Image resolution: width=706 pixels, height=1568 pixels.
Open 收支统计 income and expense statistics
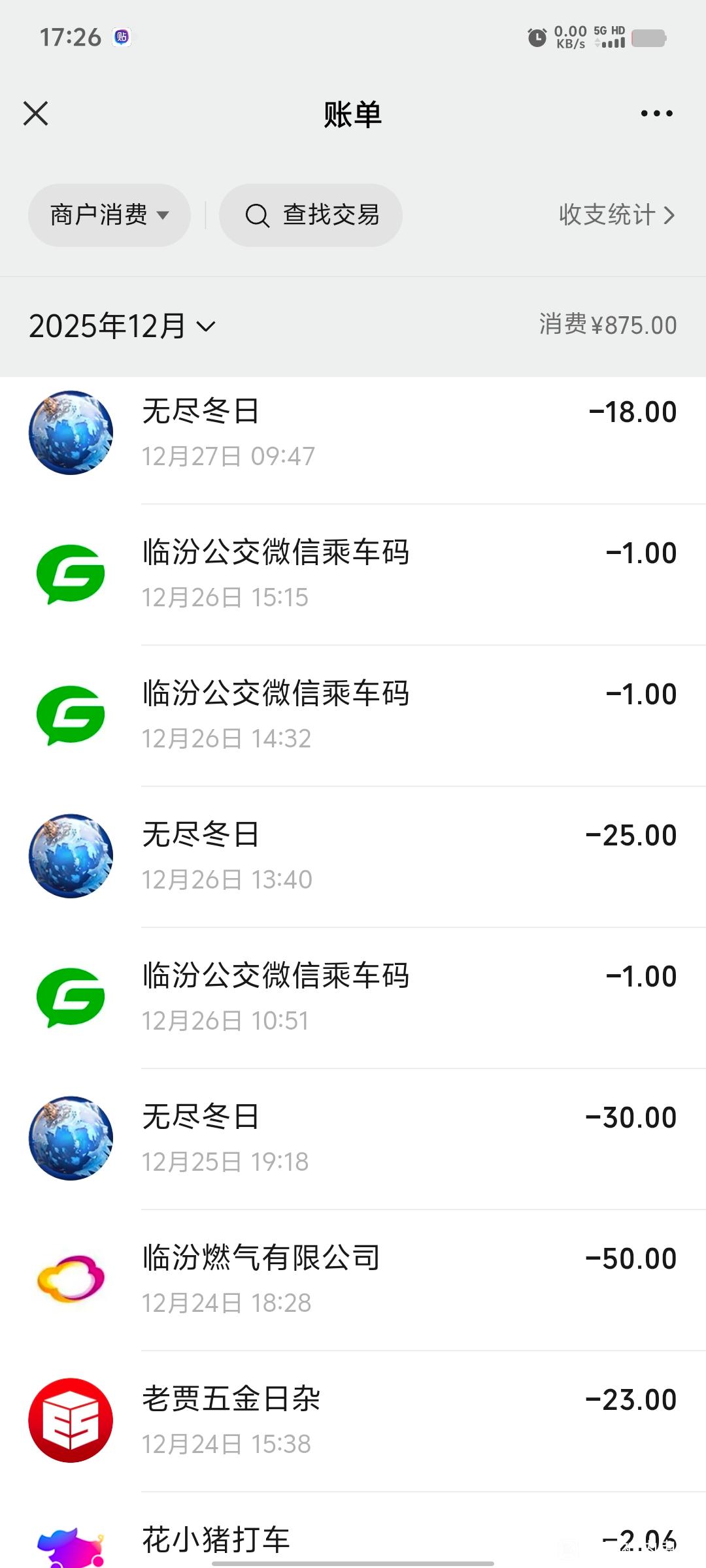(x=616, y=215)
